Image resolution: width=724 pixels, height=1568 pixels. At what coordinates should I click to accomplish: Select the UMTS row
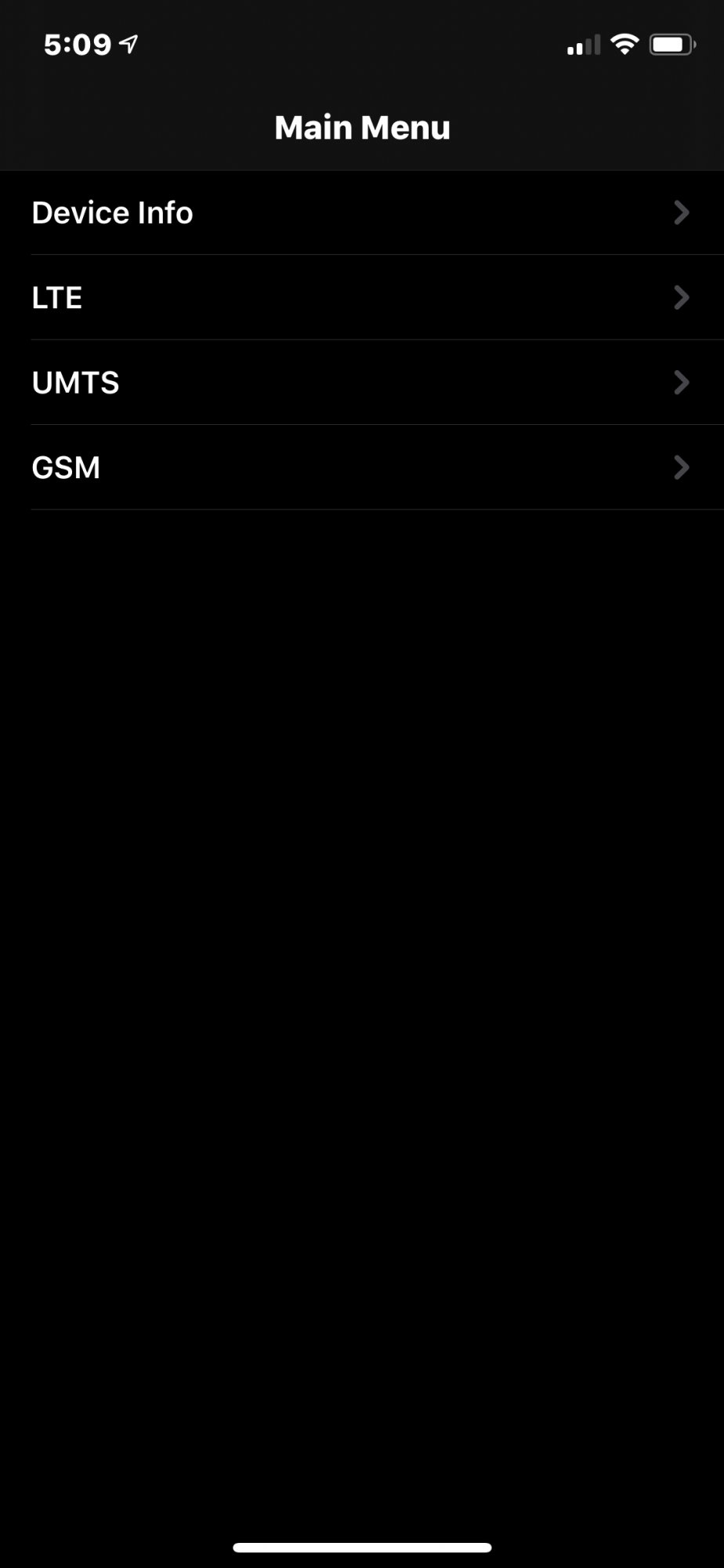pyautogui.click(x=360, y=383)
